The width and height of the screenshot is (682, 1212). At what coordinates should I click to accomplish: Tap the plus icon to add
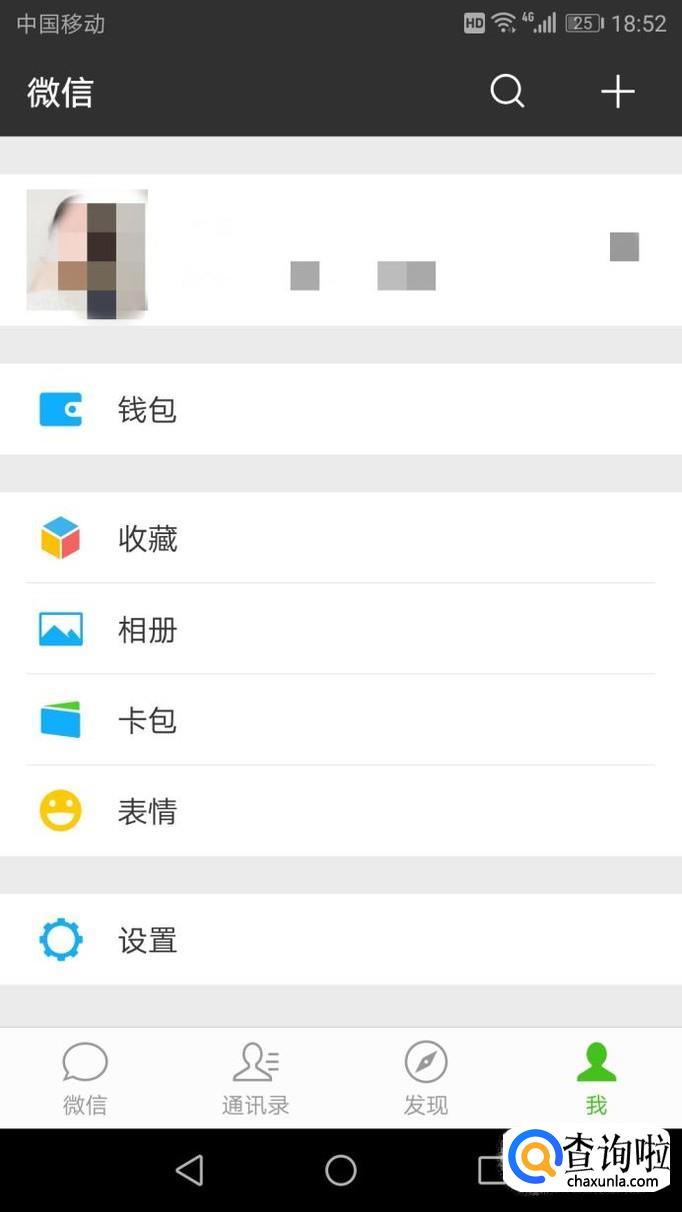point(617,92)
